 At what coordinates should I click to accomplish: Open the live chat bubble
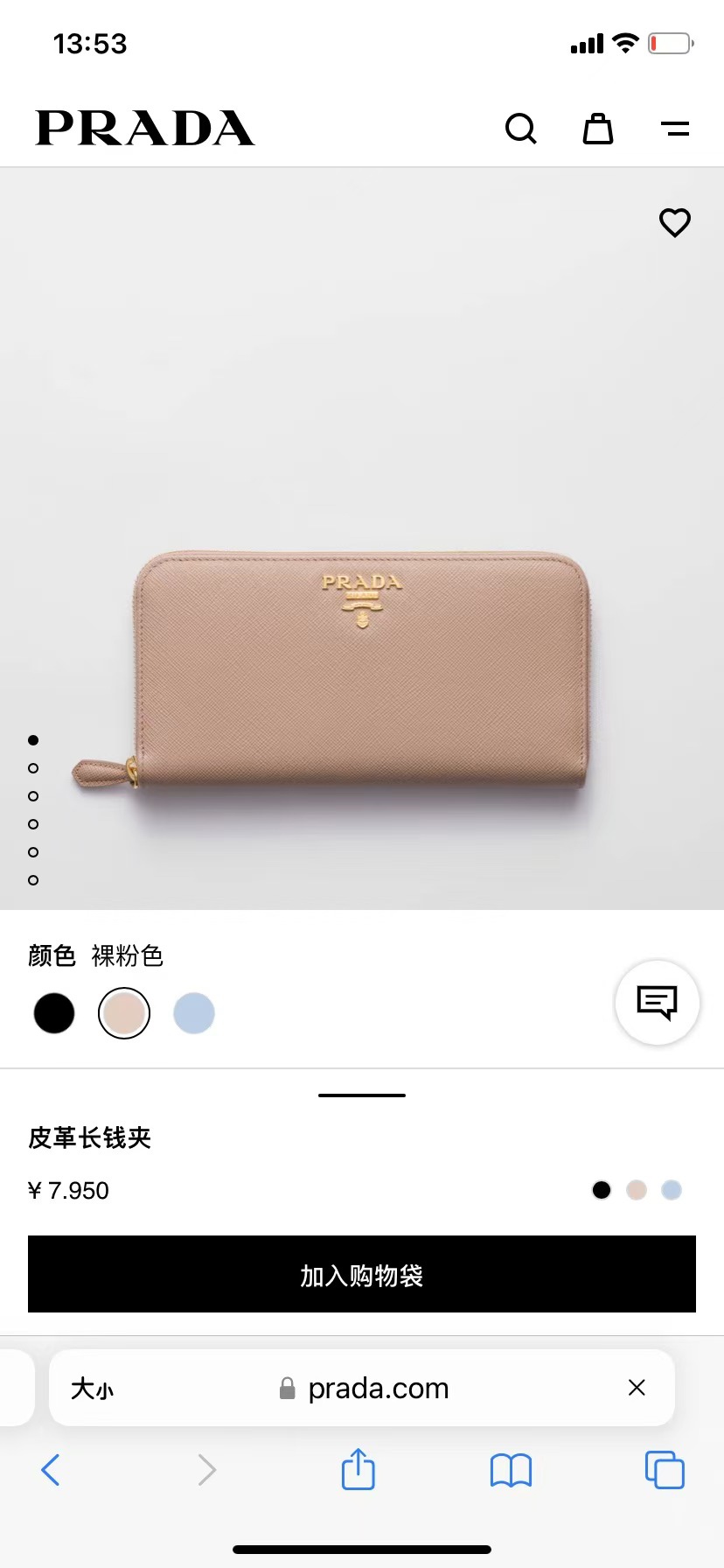[x=657, y=1003]
